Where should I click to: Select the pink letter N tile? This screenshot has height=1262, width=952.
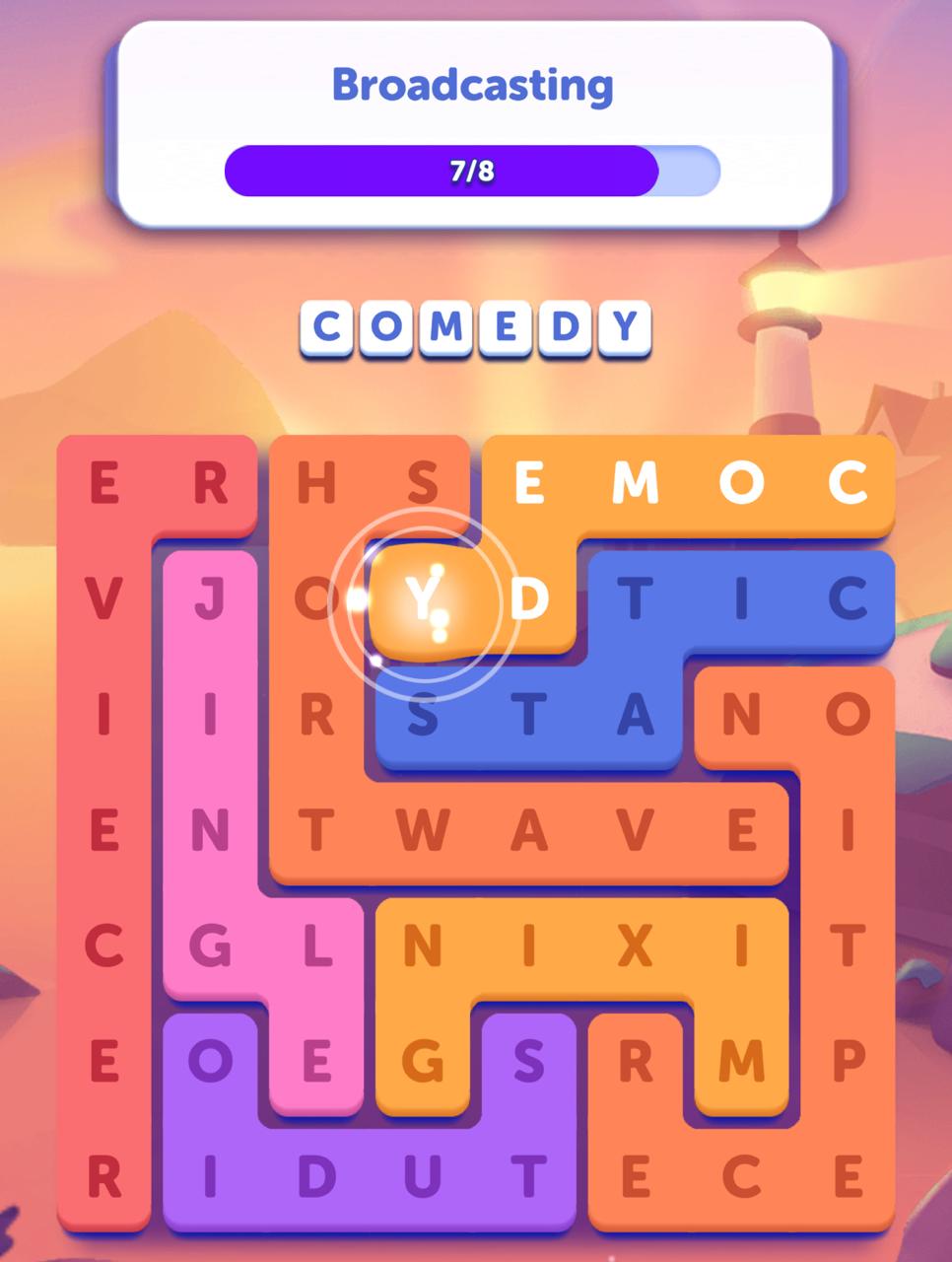point(209,830)
